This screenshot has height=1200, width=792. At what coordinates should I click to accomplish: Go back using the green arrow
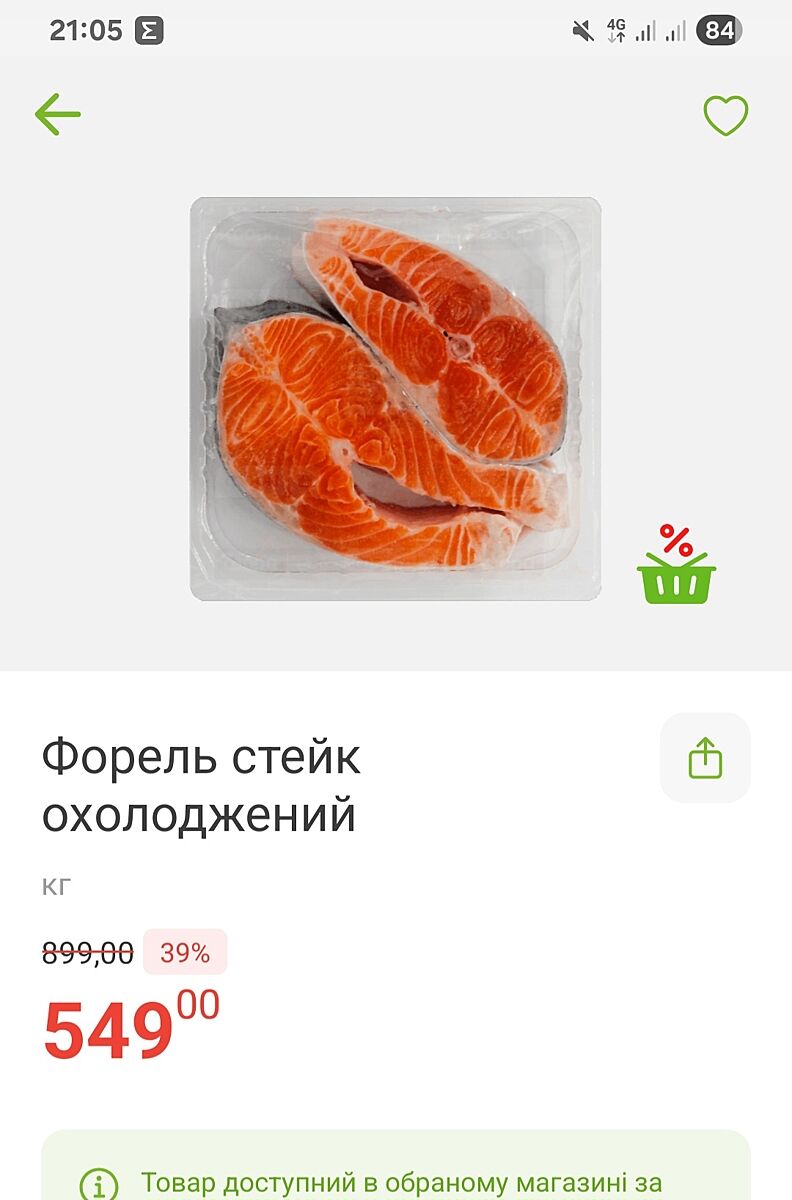(x=57, y=115)
